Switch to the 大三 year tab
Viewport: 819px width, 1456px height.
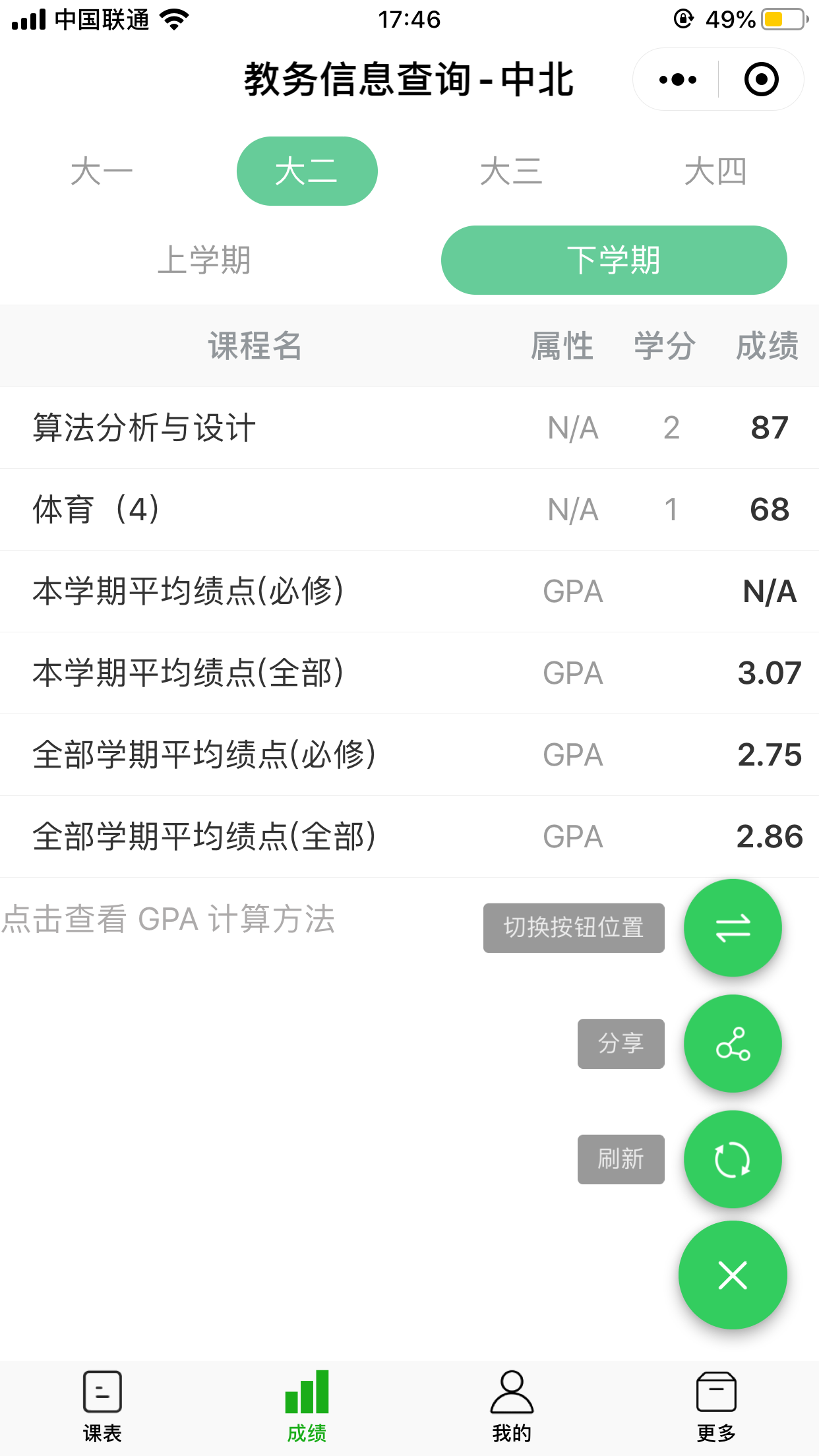coord(512,171)
